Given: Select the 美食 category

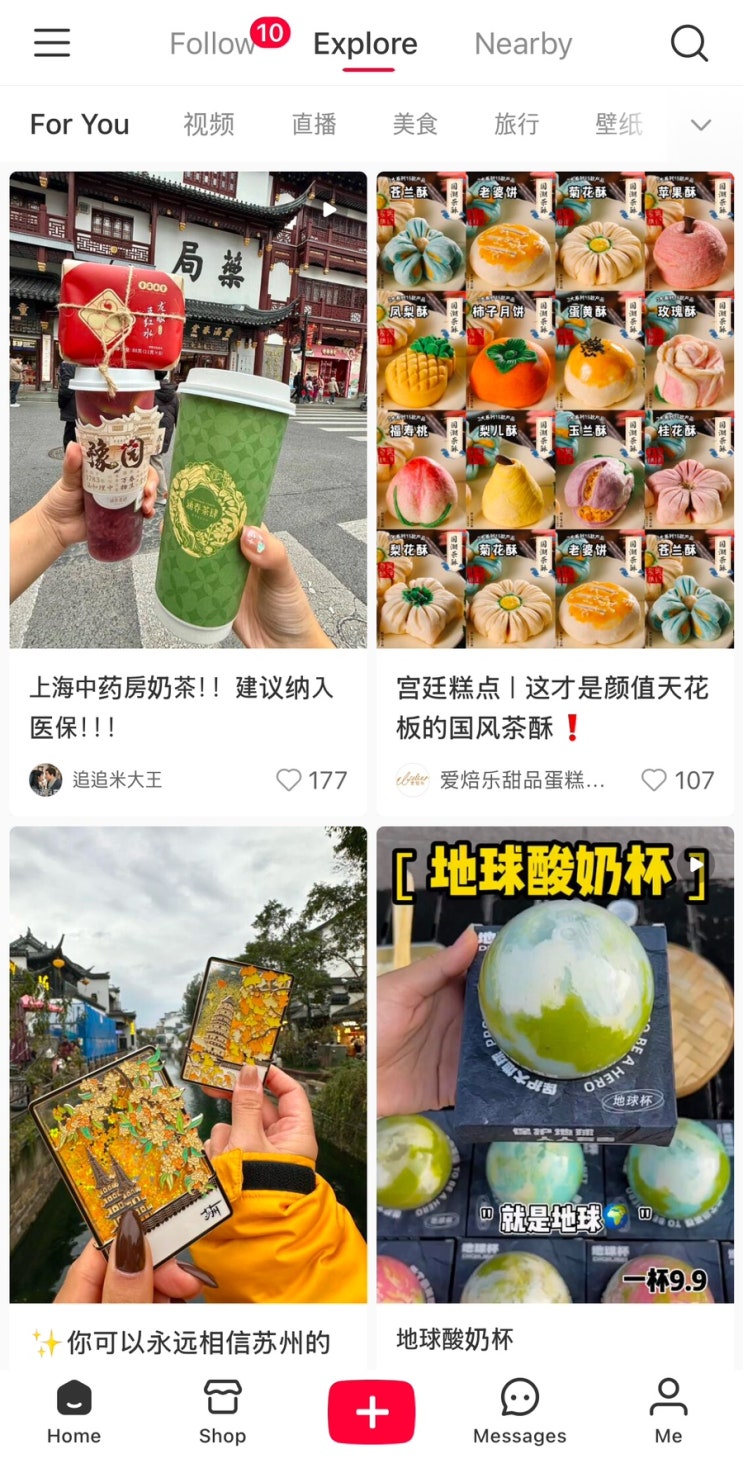Looking at the screenshot, I should click(x=415, y=124).
